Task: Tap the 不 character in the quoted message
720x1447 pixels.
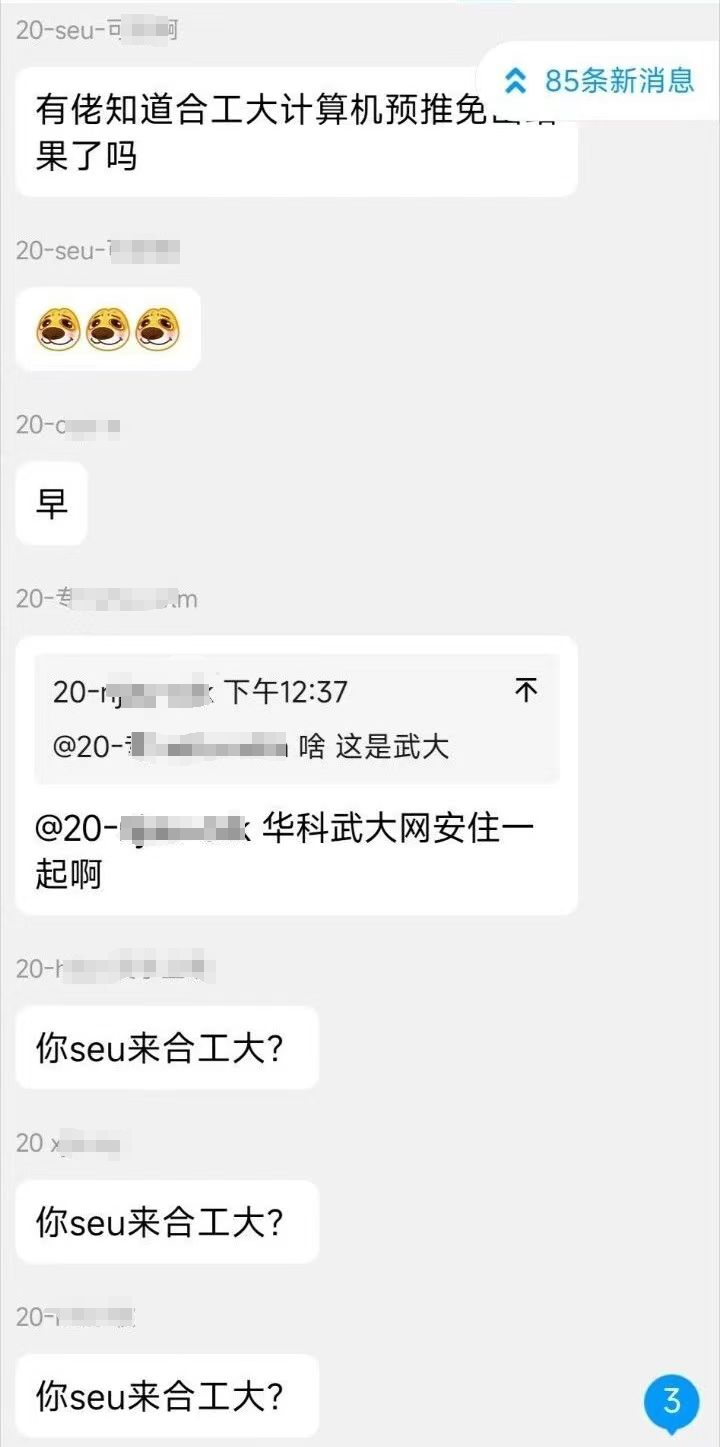Action: coord(527,691)
